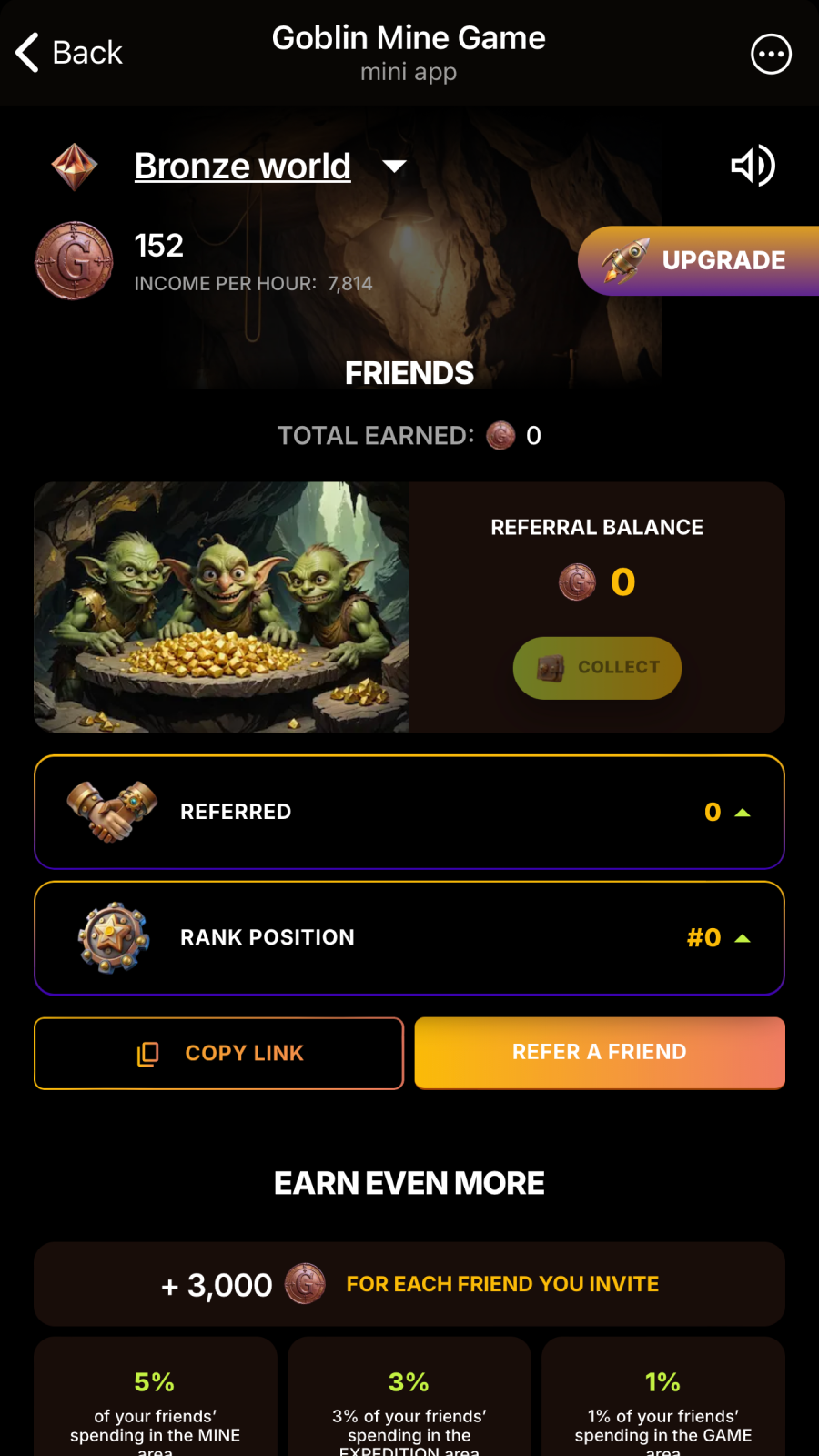This screenshot has height=1456, width=819.
Task: Mute the game sound via the speaker icon
Action: click(x=752, y=166)
